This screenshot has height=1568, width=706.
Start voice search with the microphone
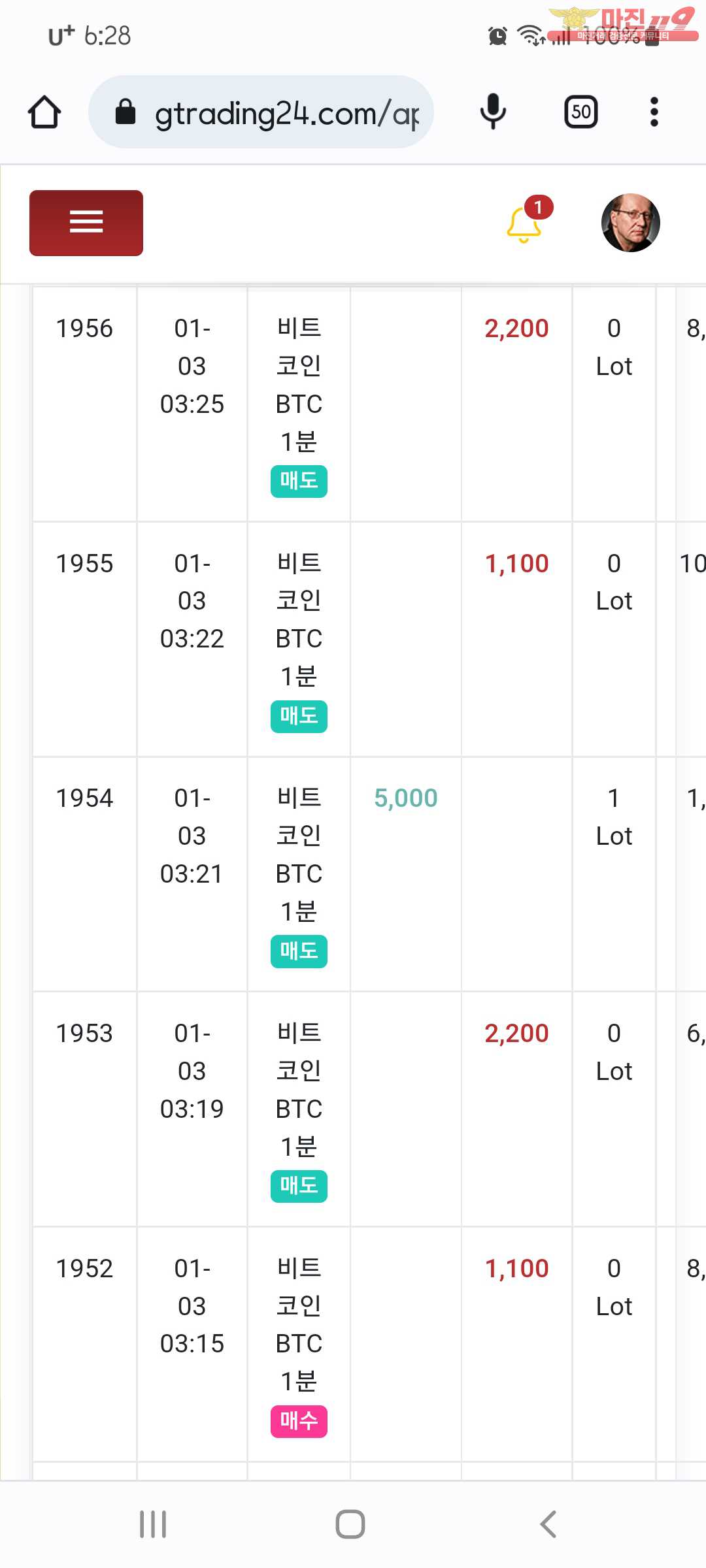click(493, 112)
